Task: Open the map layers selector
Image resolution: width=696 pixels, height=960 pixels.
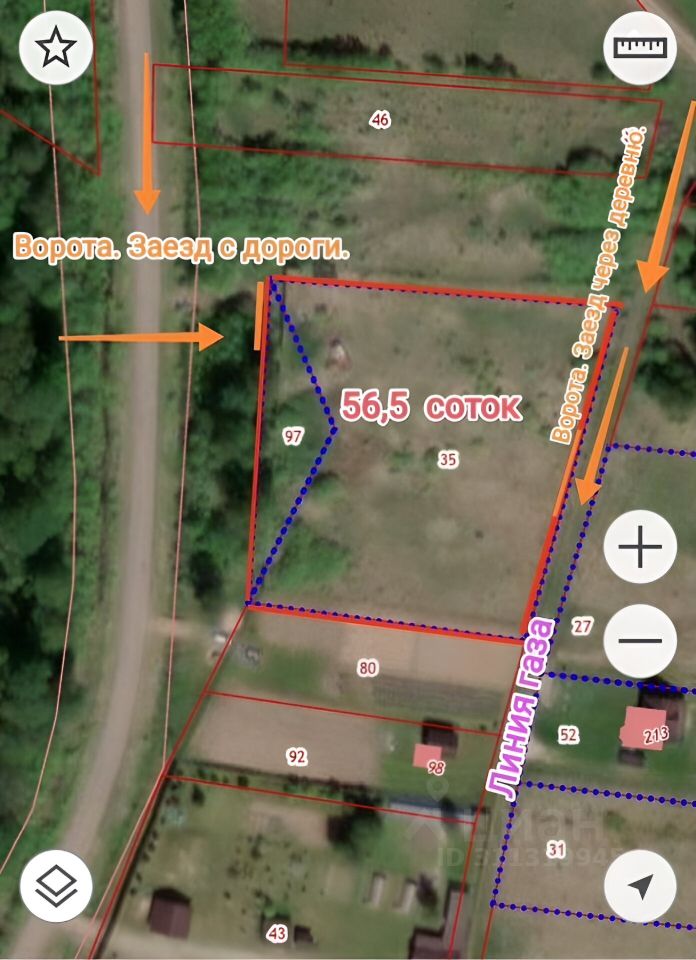Action: [x=56, y=886]
